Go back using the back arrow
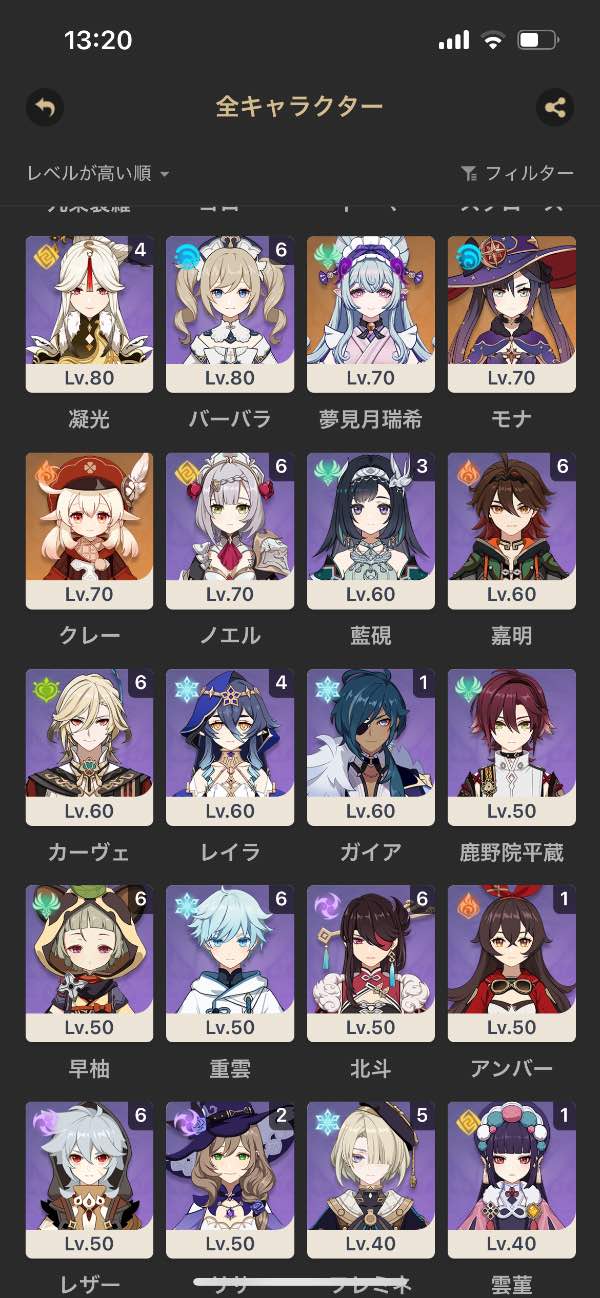Viewport: 600px width, 1298px height. (x=45, y=107)
